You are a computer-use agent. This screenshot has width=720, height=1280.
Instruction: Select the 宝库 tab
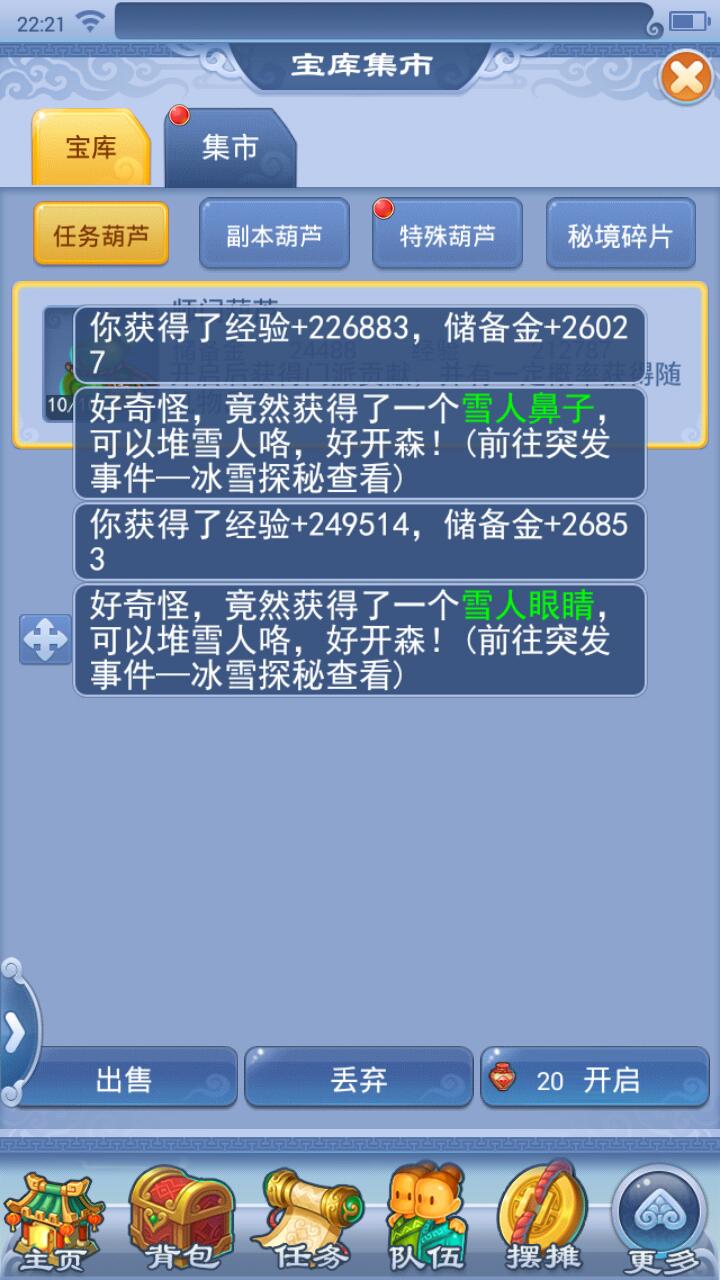(x=91, y=149)
